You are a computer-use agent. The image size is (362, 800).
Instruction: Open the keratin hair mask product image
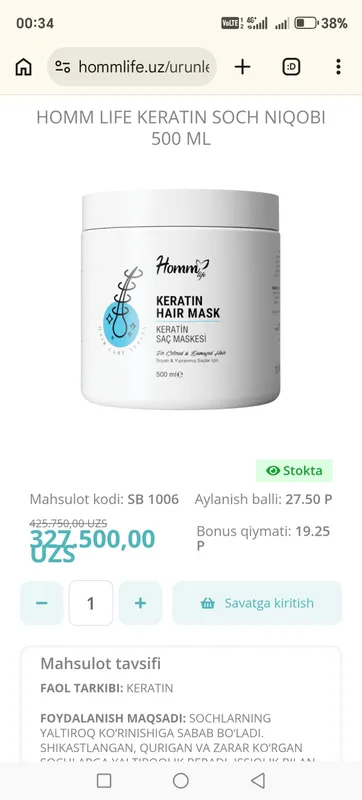pos(180,299)
